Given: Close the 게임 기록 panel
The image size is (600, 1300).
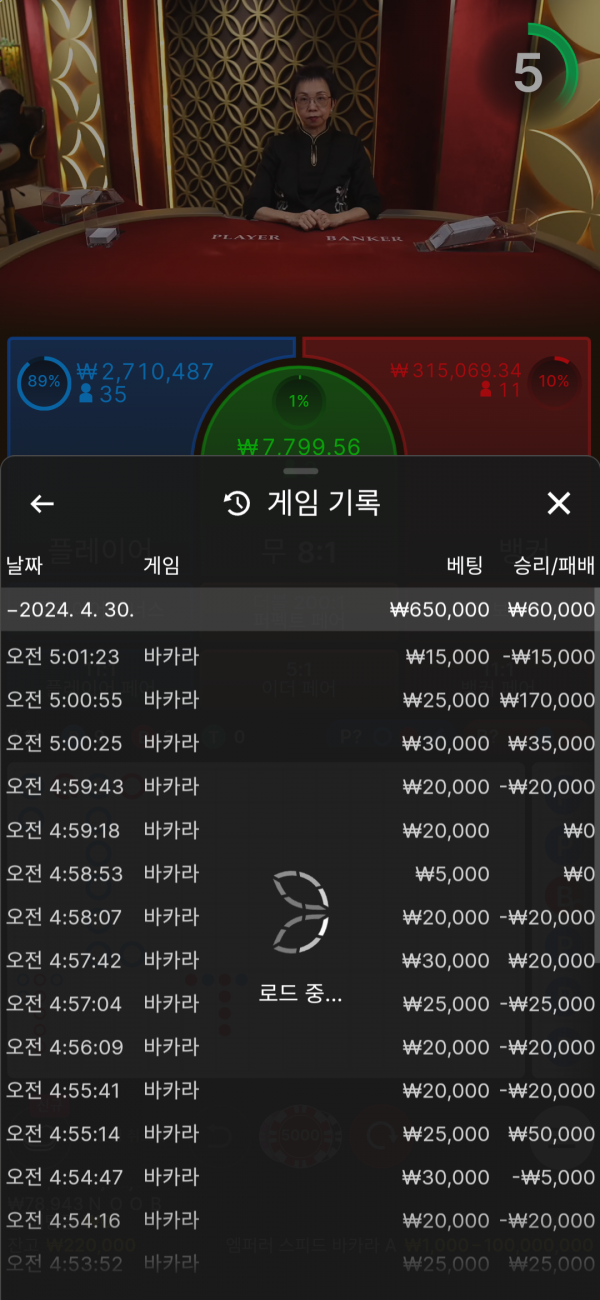Looking at the screenshot, I should 558,503.
